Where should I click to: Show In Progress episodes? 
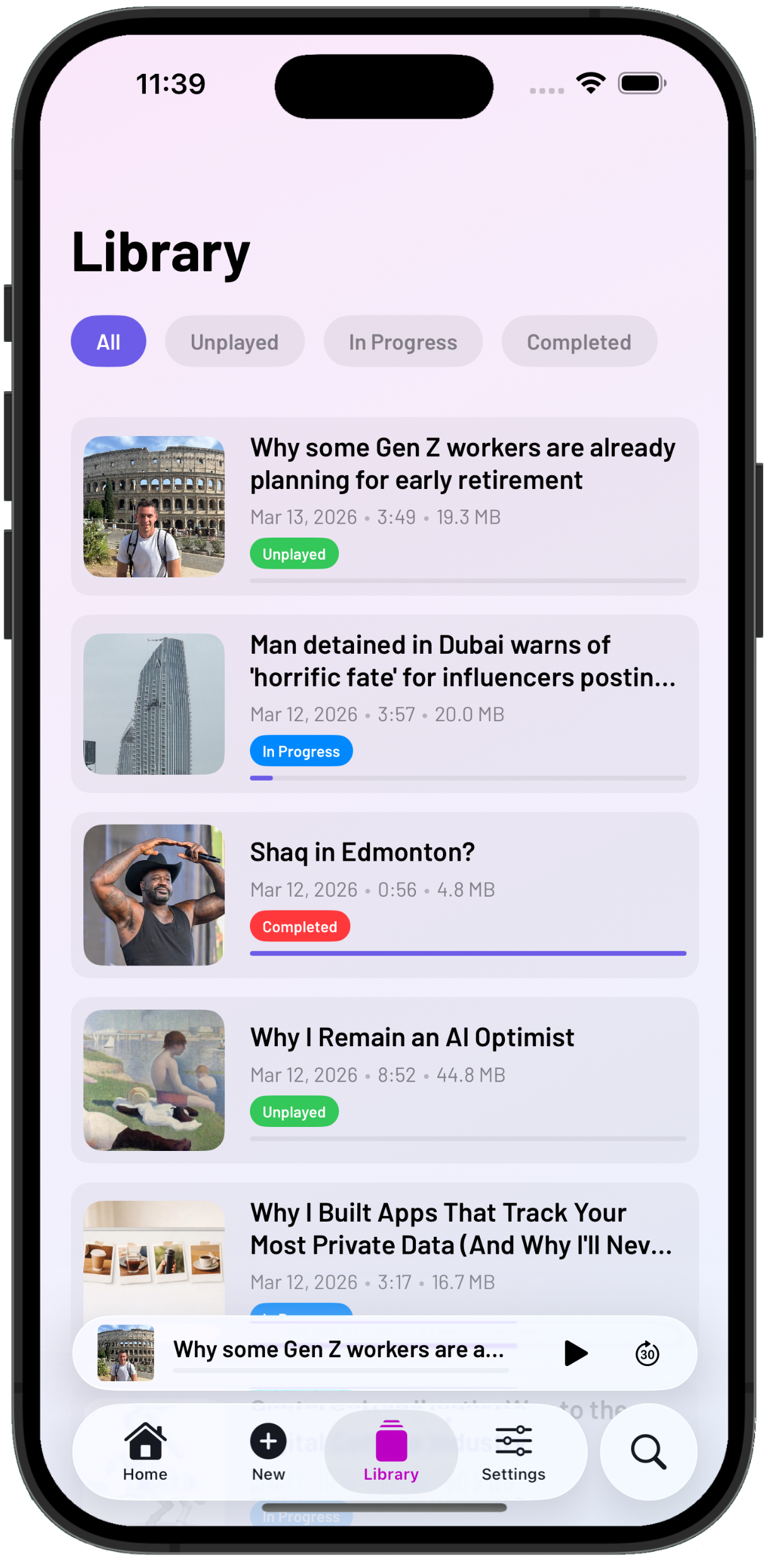[403, 341]
